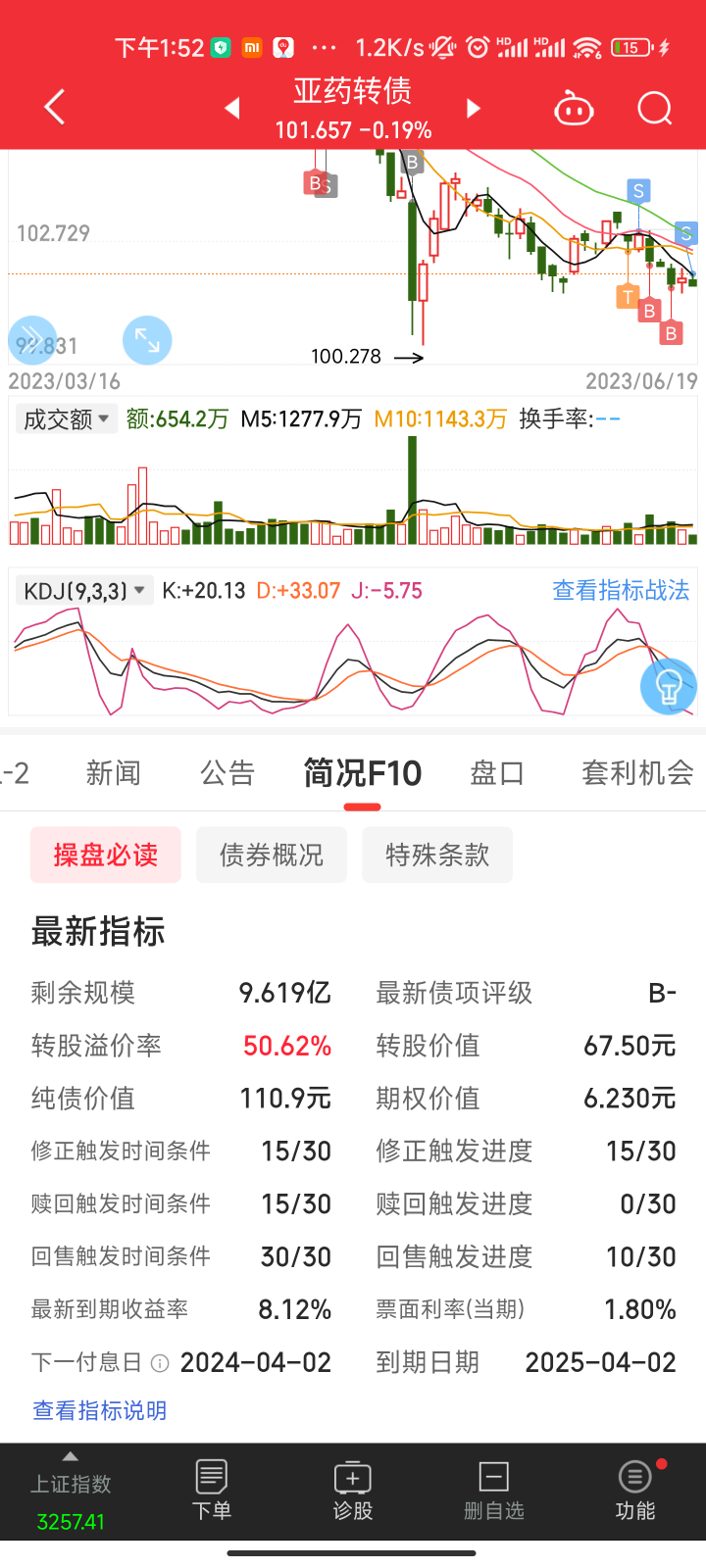This screenshot has height=1568, width=706.
Task: Open 诊股 stock diagnosis
Action: pyautogui.click(x=353, y=1490)
